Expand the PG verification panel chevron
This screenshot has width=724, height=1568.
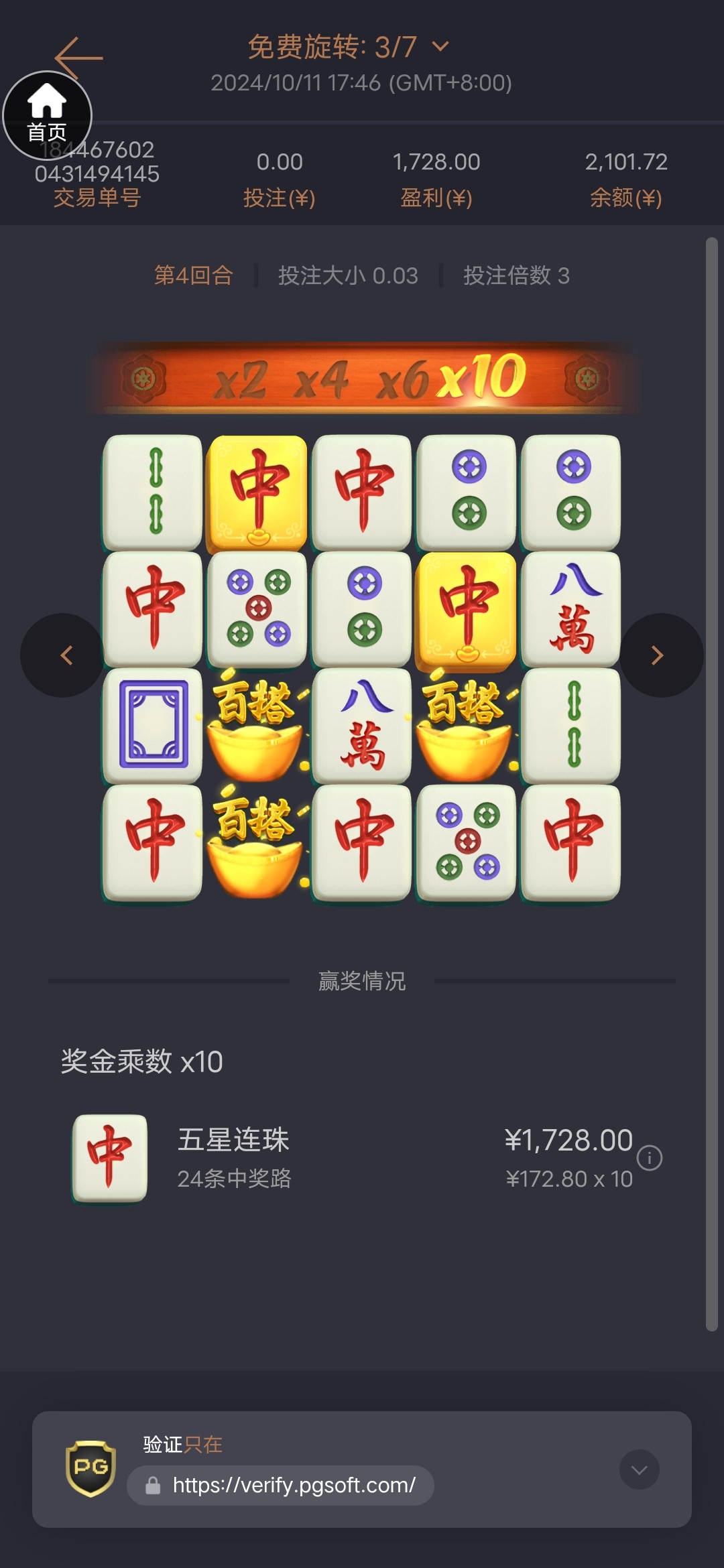(x=639, y=1469)
